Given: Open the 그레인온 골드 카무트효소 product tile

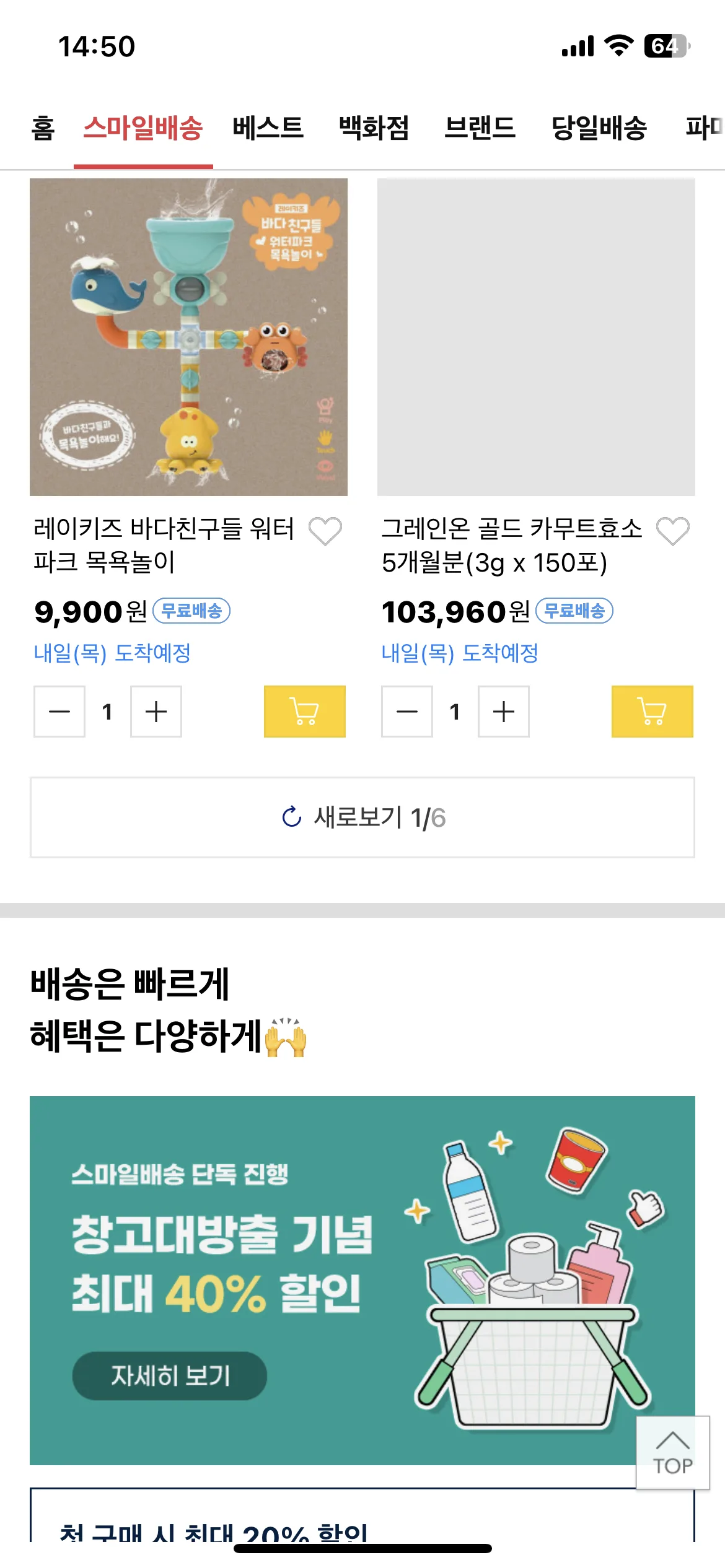Looking at the screenshot, I should [536, 337].
